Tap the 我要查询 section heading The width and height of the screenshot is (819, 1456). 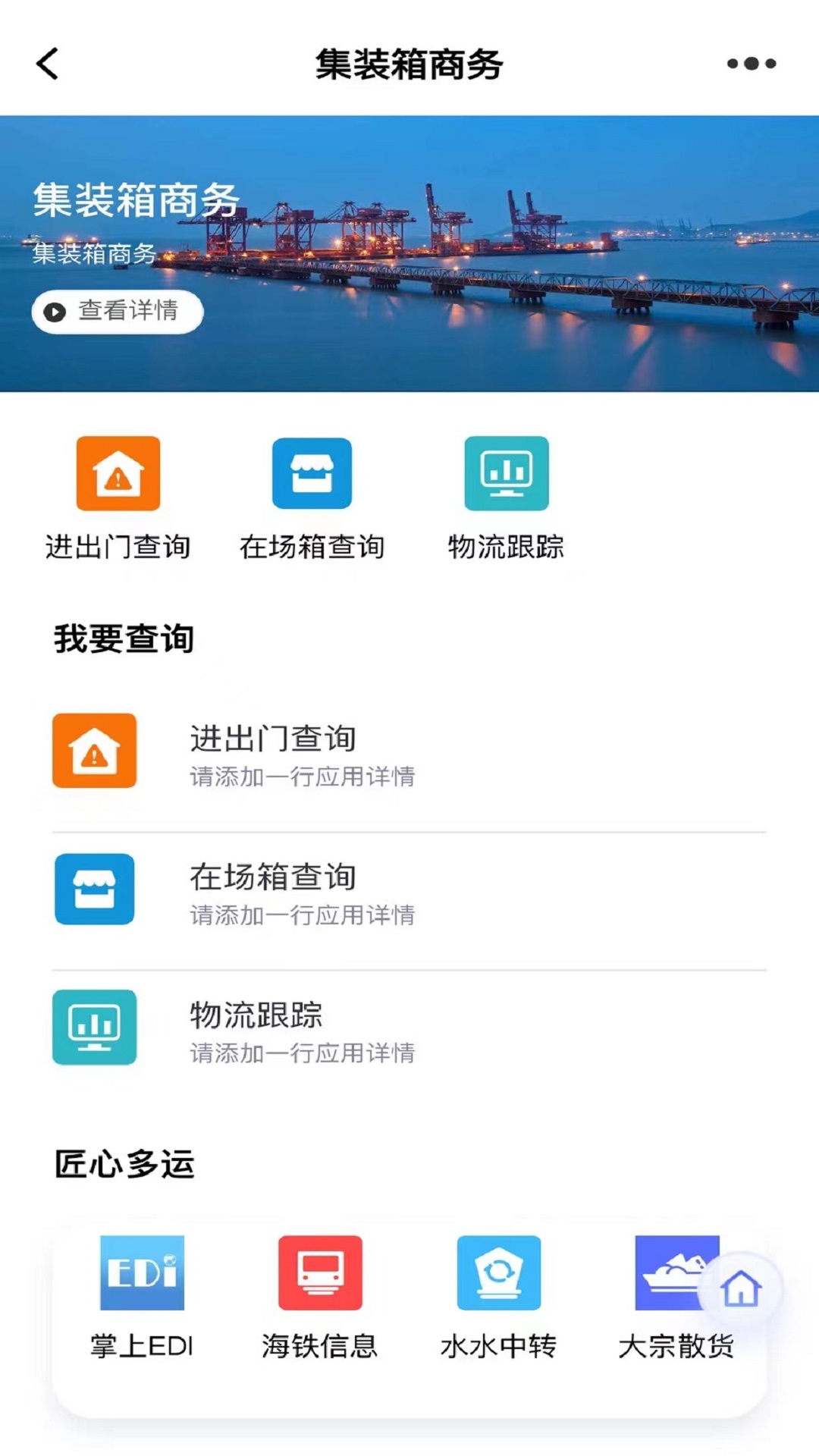[x=124, y=638]
